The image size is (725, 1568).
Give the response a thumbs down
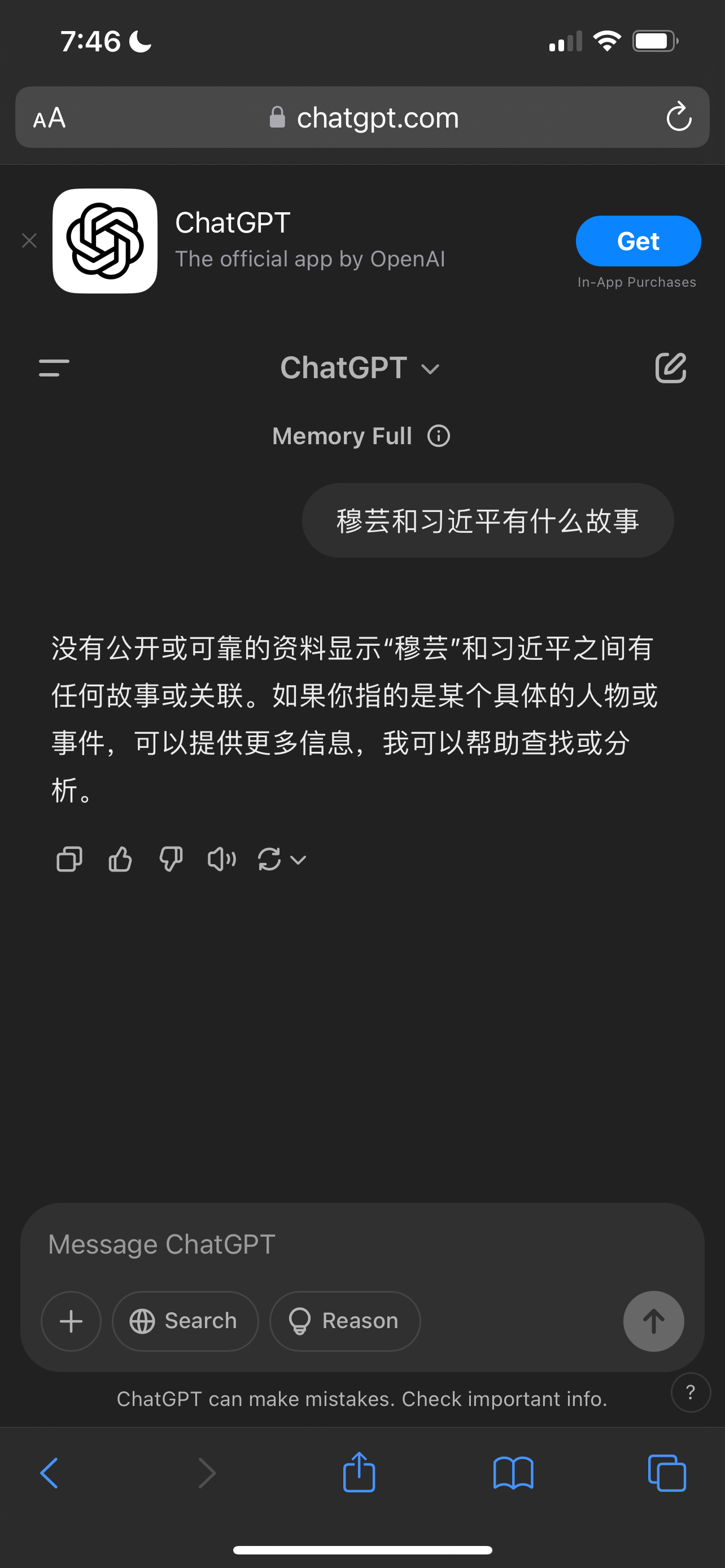tap(171, 860)
